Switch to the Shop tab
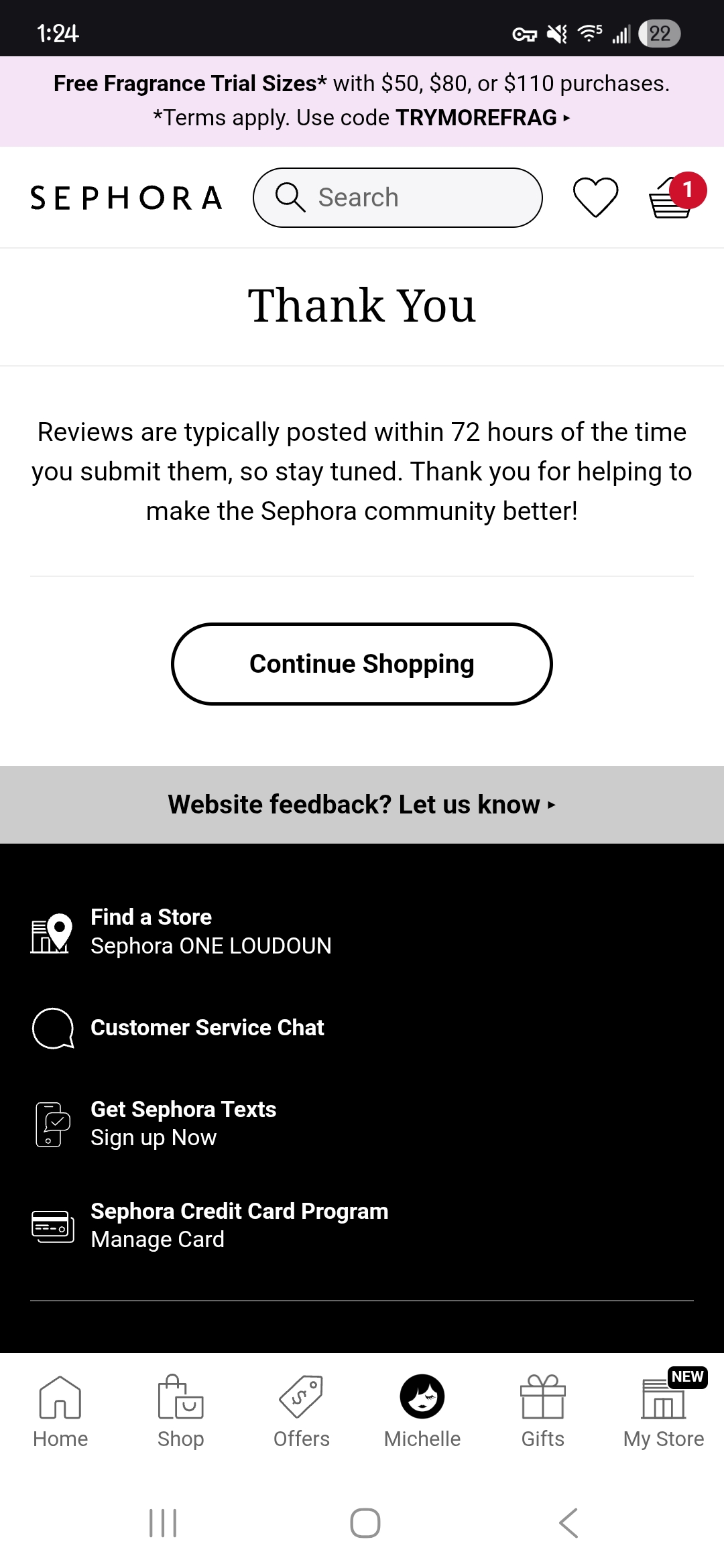Image resolution: width=724 pixels, height=1568 pixels. pos(181,1411)
